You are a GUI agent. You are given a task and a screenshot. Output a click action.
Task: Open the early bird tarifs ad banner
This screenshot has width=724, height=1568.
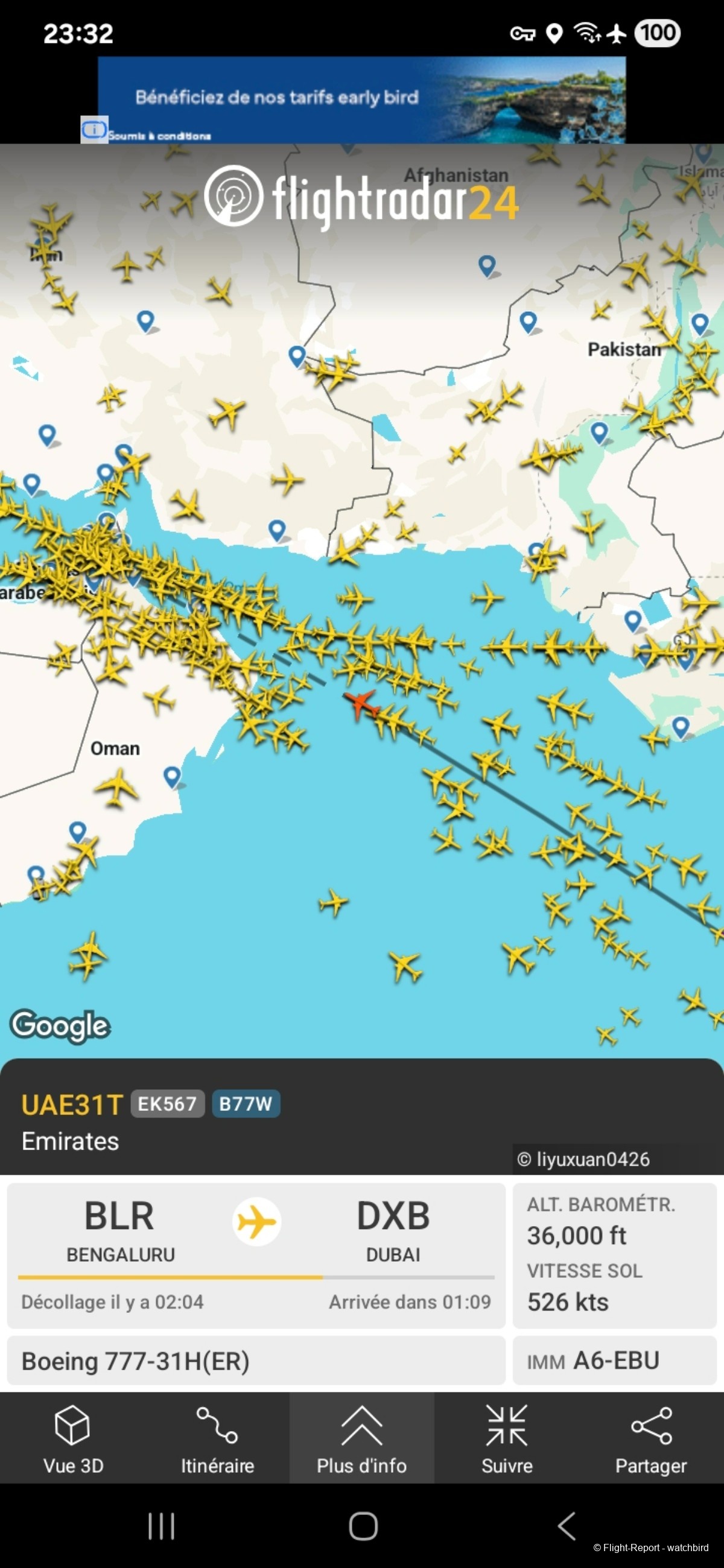[361, 100]
